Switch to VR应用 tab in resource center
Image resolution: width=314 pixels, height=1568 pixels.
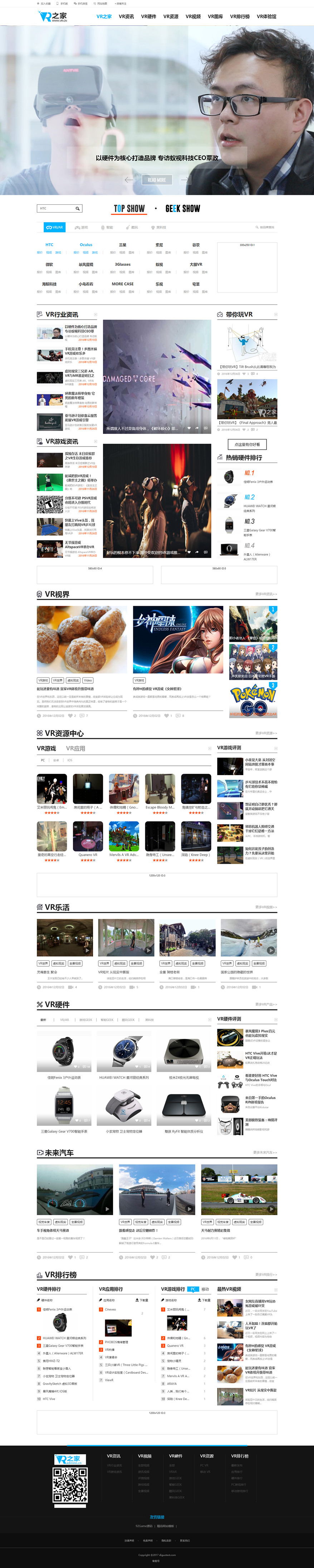point(75,748)
